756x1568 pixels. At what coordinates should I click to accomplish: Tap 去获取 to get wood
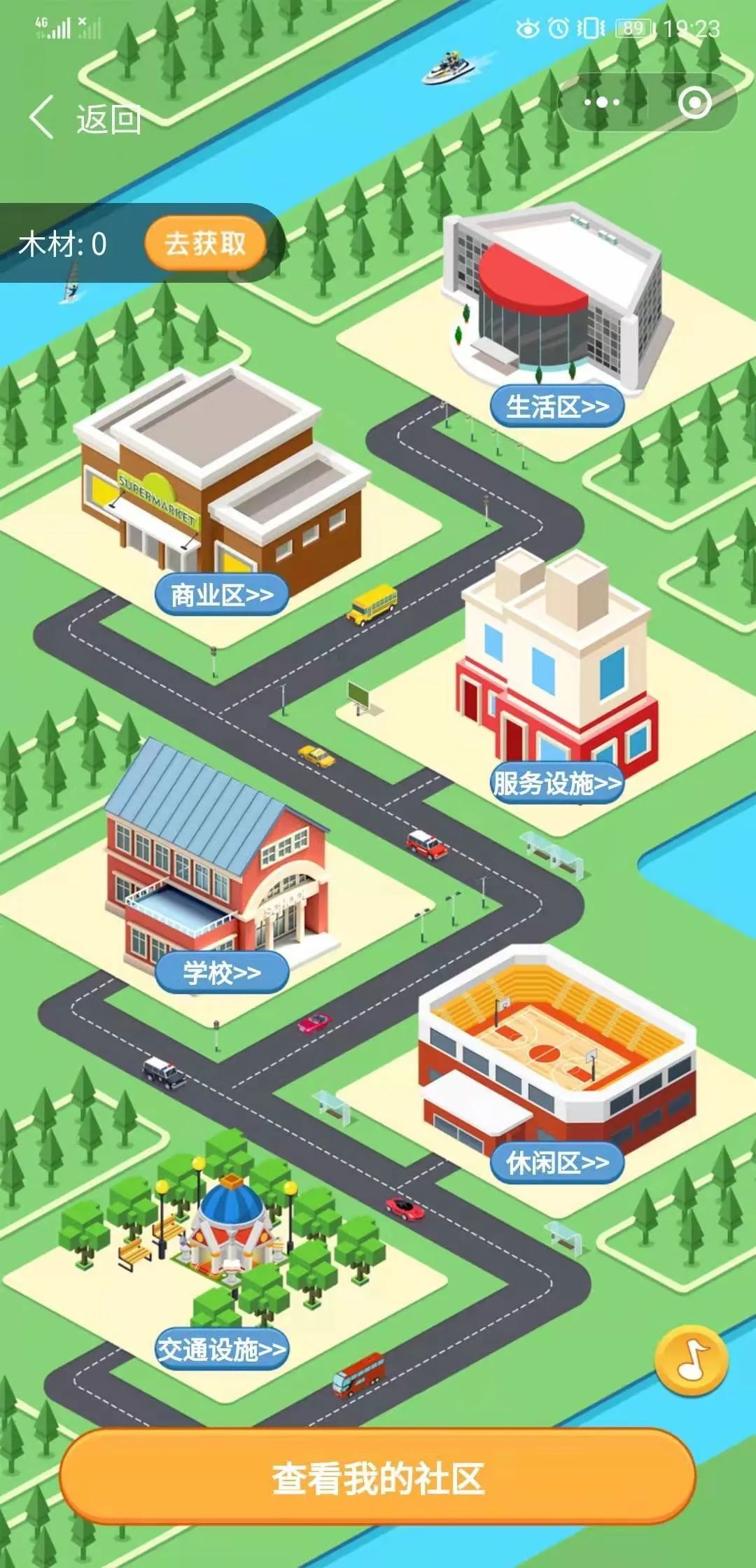tap(205, 243)
